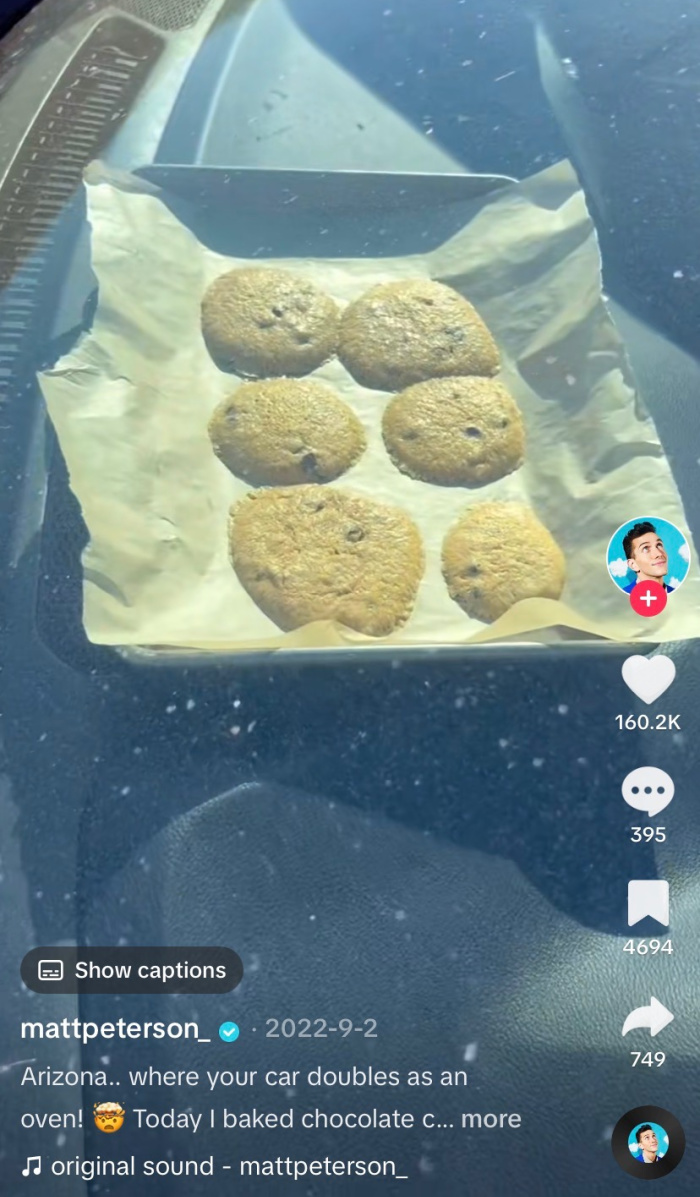Open the mattpeterson_ username link
Image resolution: width=700 pixels, height=1197 pixels.
115,1028
